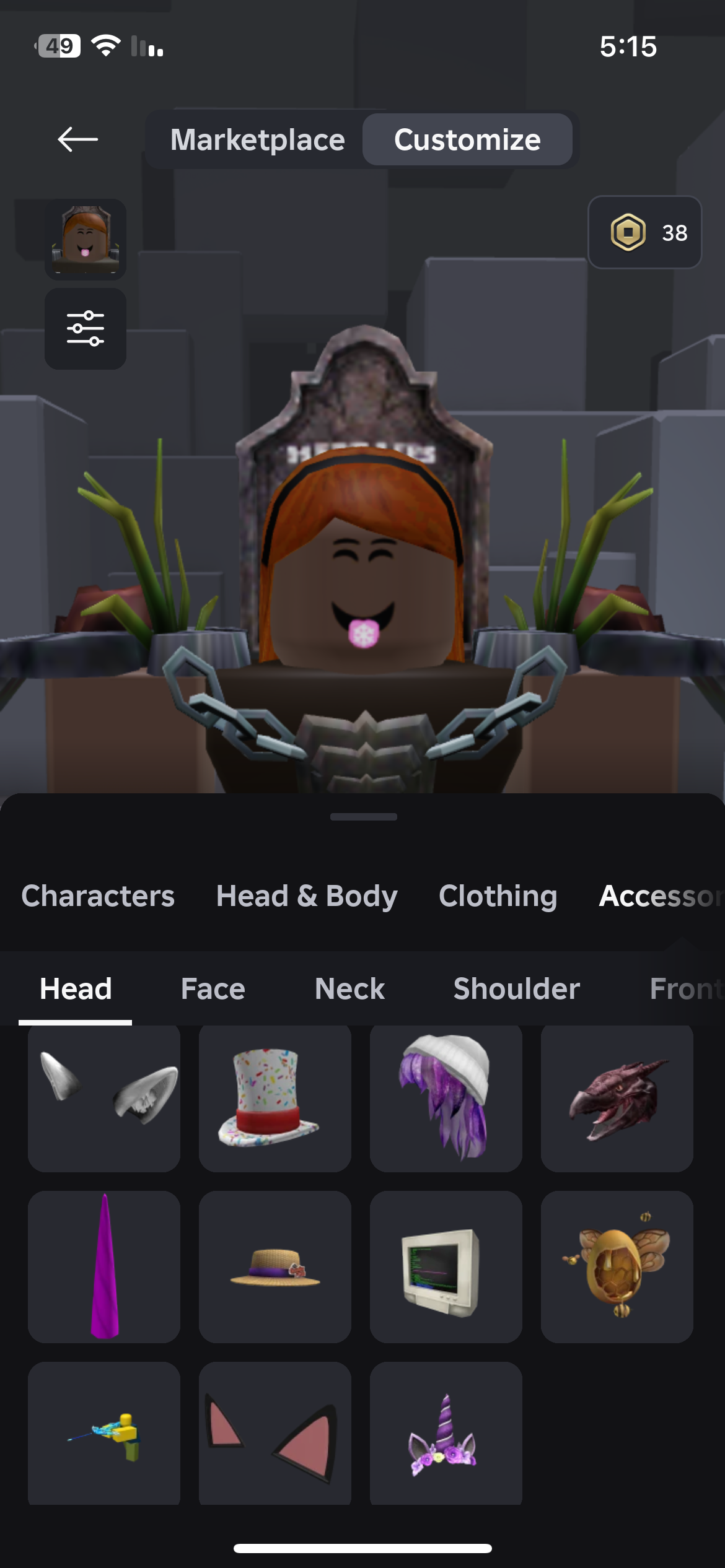Select the dragon head accessory

(x=617, y=1098)
